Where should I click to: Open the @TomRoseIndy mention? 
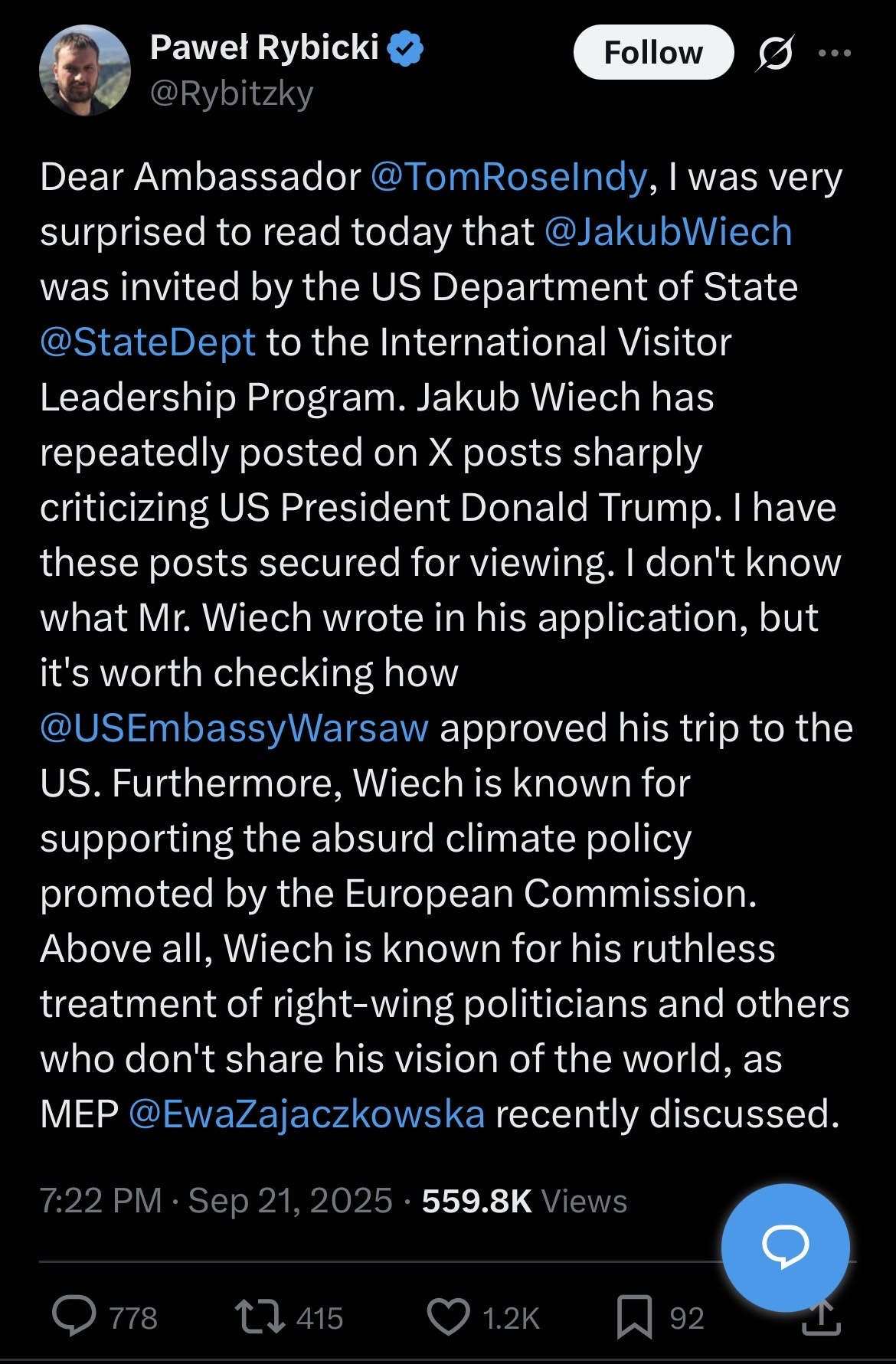[x=509, y=177]
